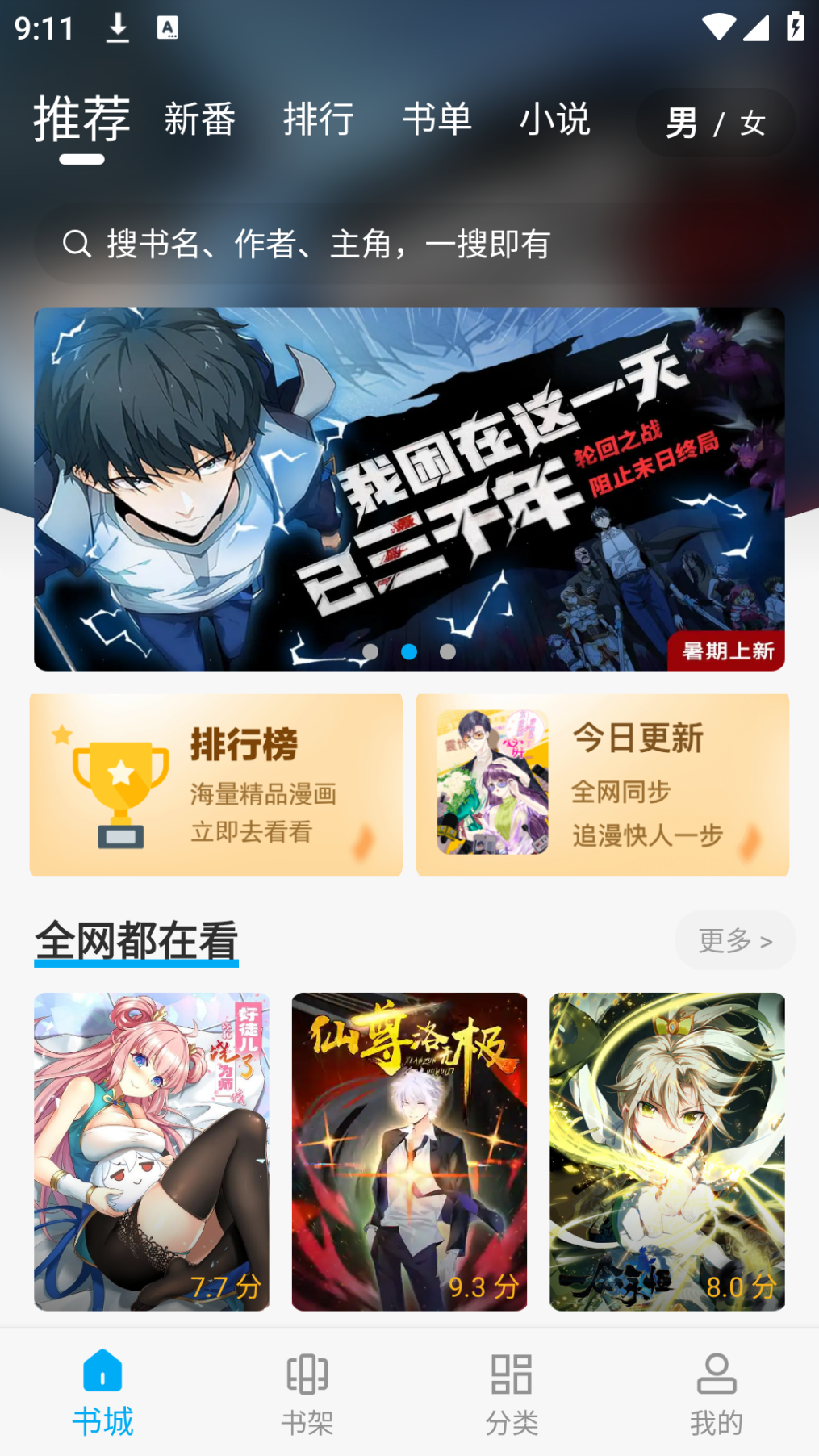Select the 推荐 top tab
819x1456 pixels.
tap(81, 119)
